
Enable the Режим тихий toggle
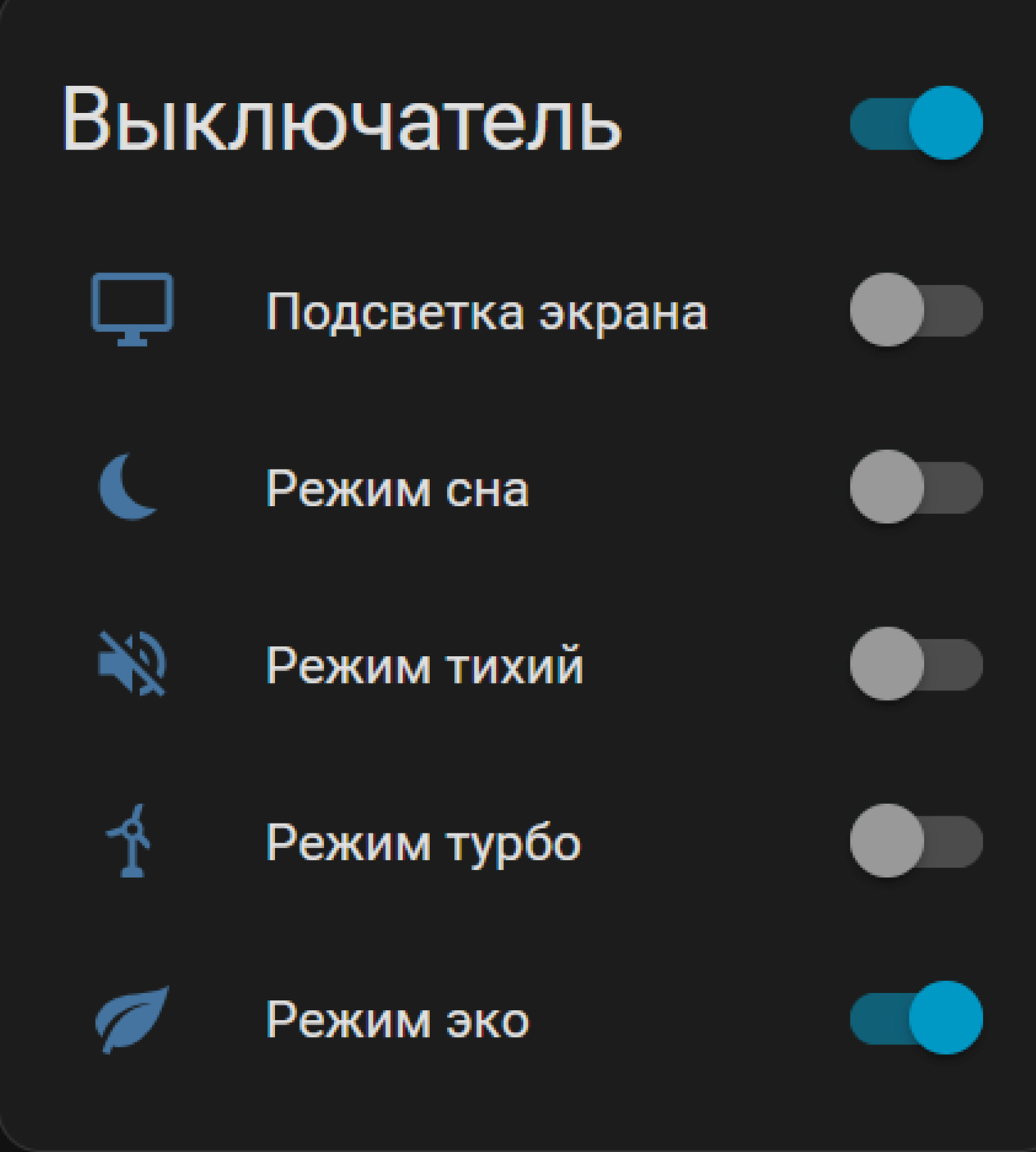point(914,662)
